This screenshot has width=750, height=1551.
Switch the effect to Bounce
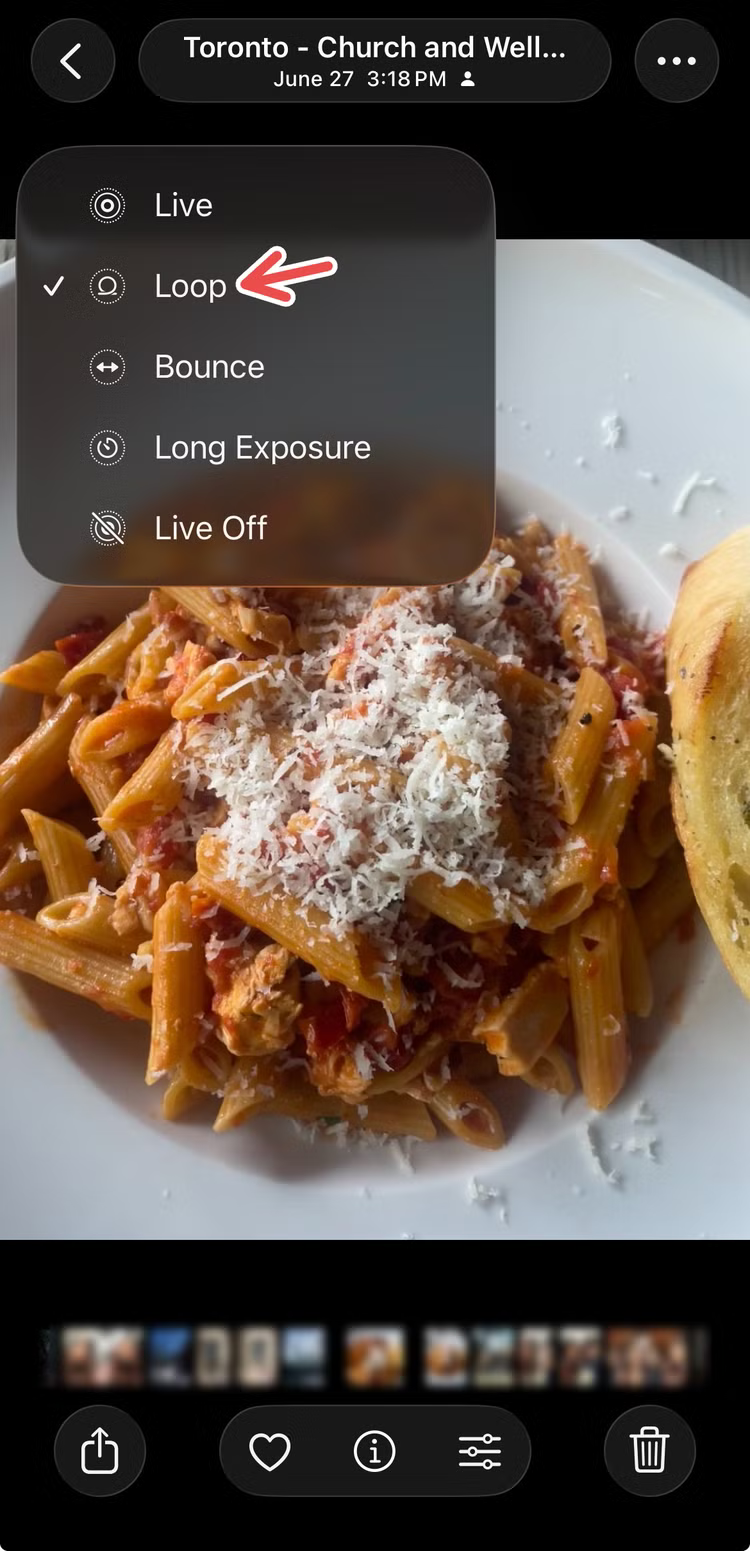(208, 367)
